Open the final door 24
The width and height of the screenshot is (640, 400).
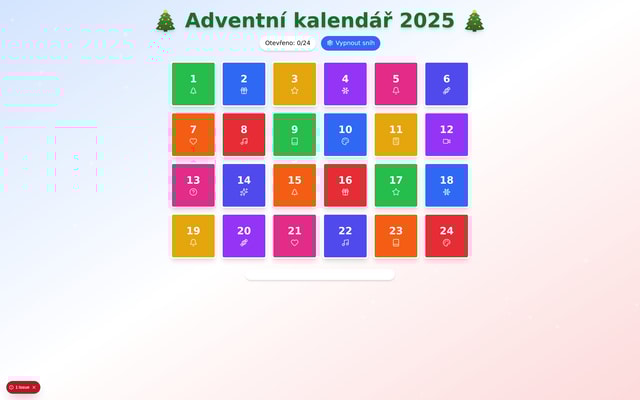pos(446,236)
